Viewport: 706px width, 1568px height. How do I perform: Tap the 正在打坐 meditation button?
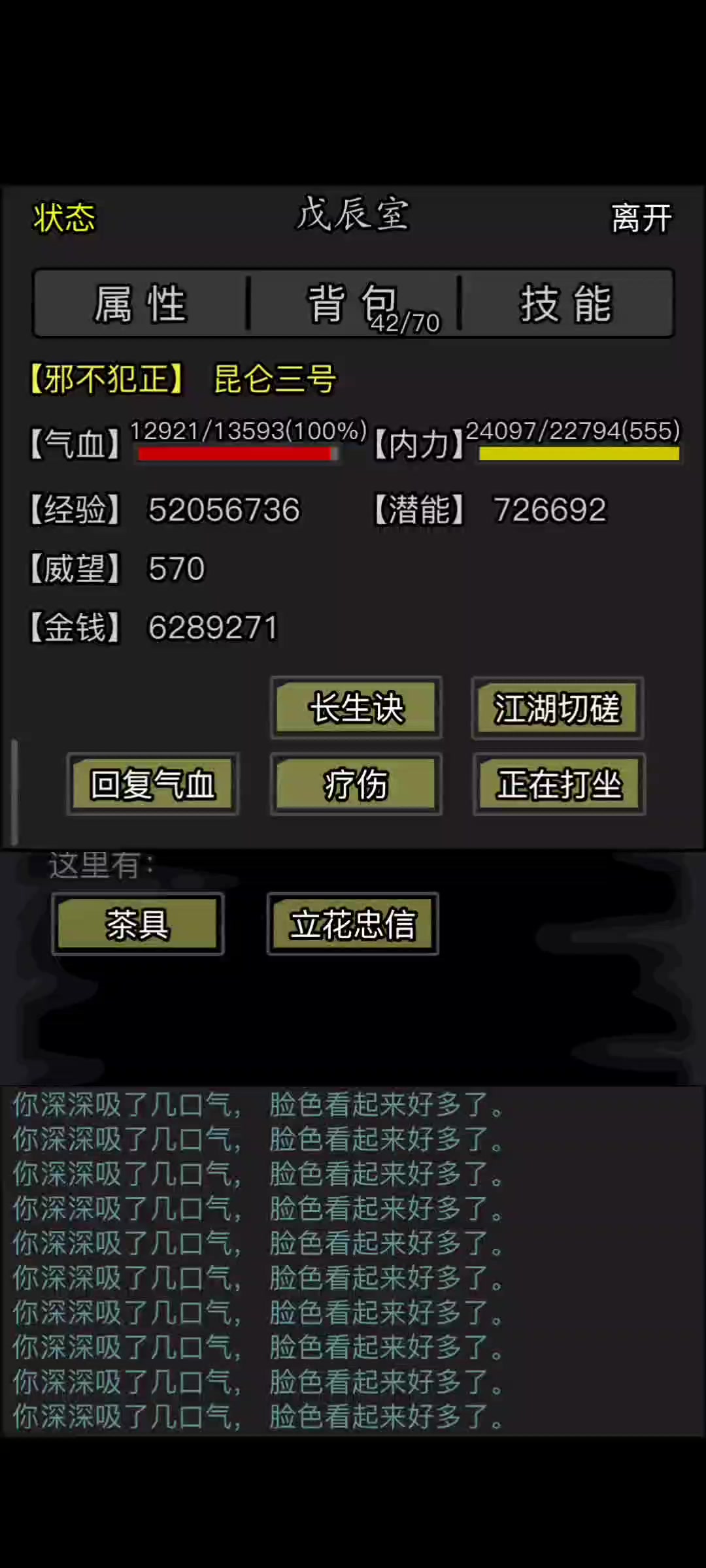click(560, 784)
